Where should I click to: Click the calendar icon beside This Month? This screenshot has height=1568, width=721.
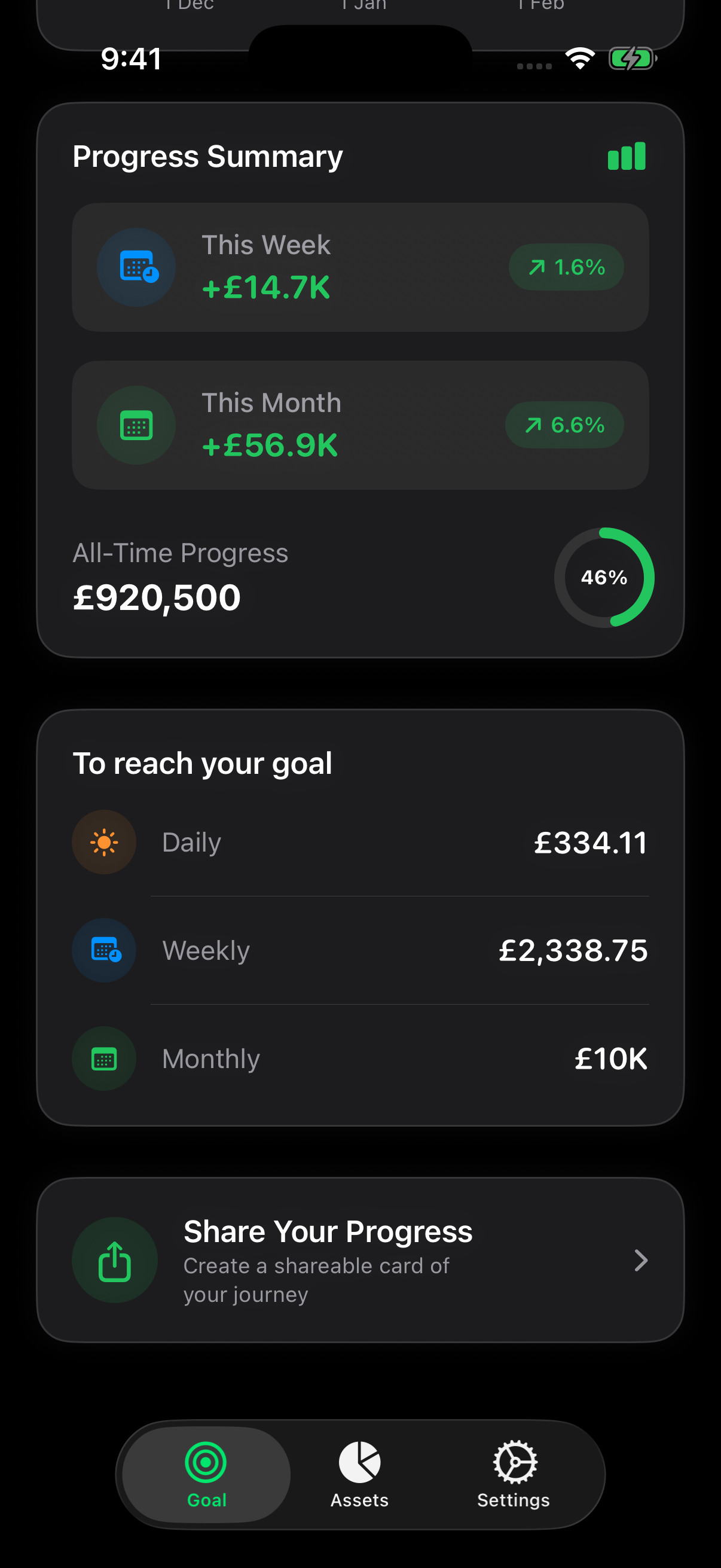coord(137,425)
